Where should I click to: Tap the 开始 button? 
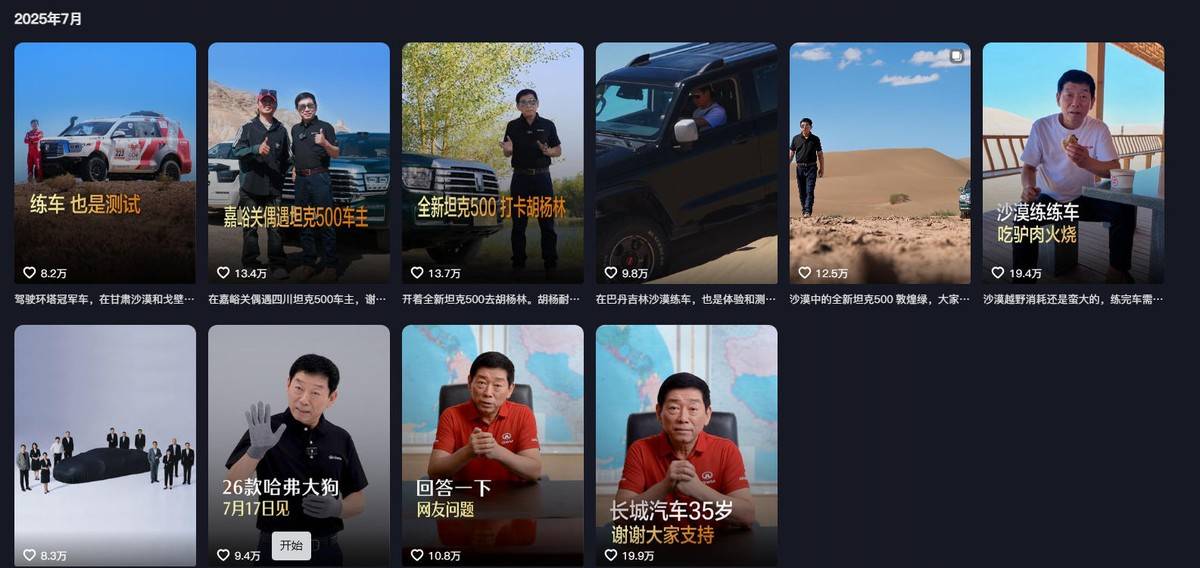coord(291,546)
